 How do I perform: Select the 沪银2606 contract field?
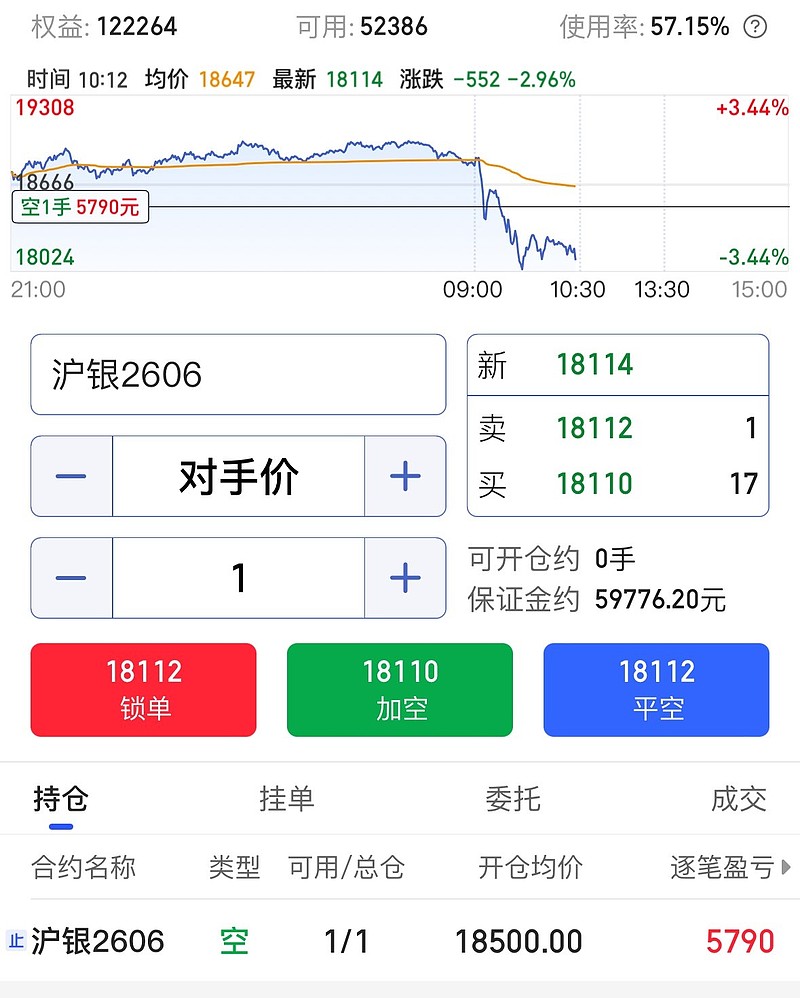click(238, 375)
